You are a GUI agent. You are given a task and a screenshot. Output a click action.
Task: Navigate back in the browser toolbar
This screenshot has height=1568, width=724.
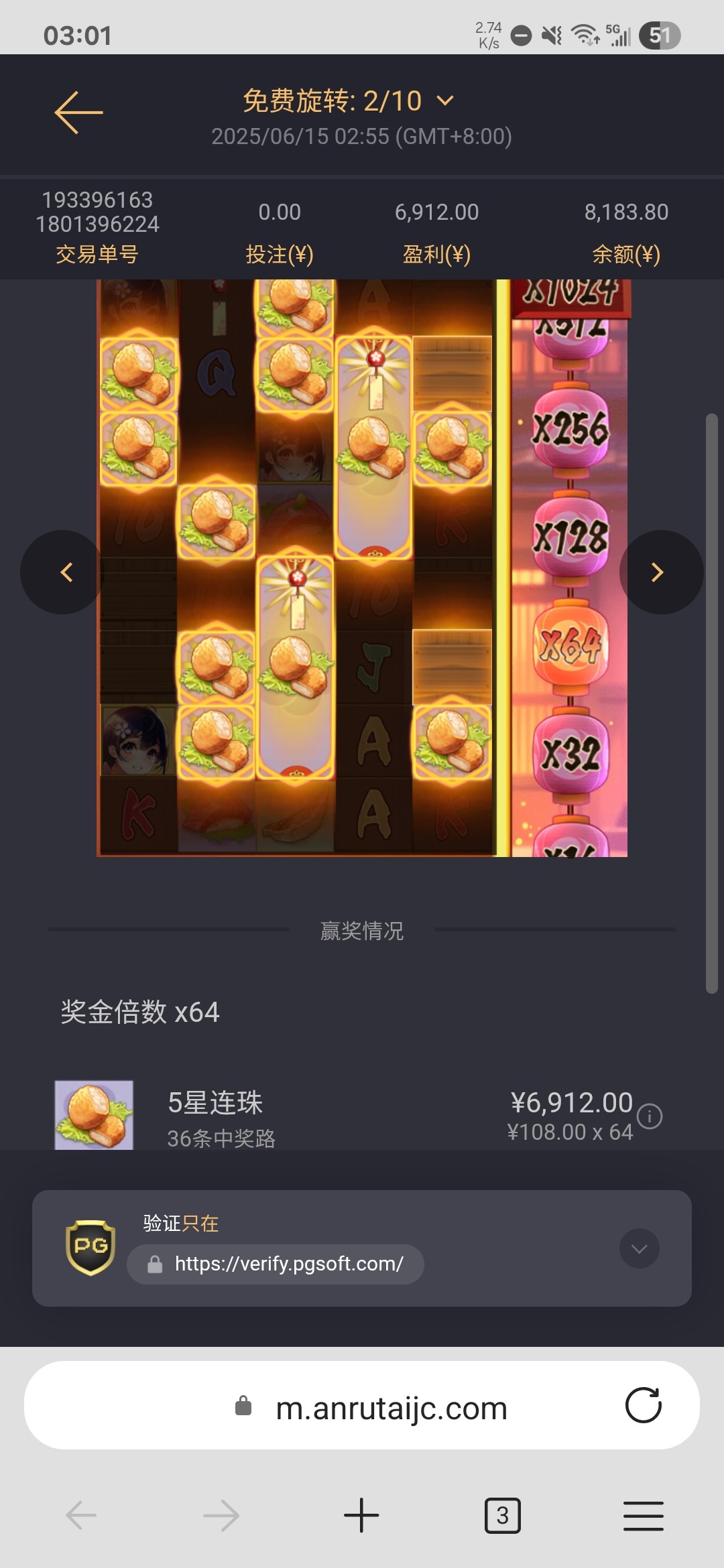81,1515
